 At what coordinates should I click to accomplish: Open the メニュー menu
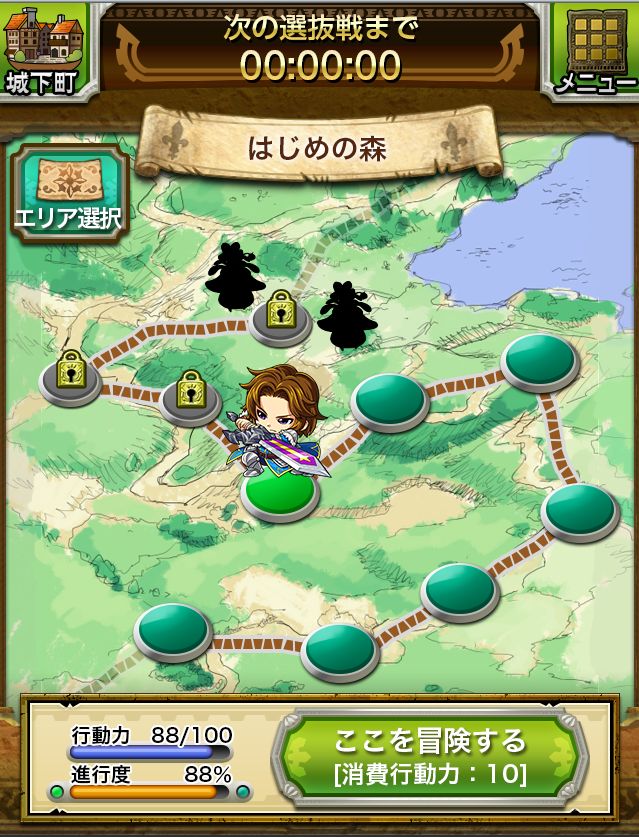595,50
